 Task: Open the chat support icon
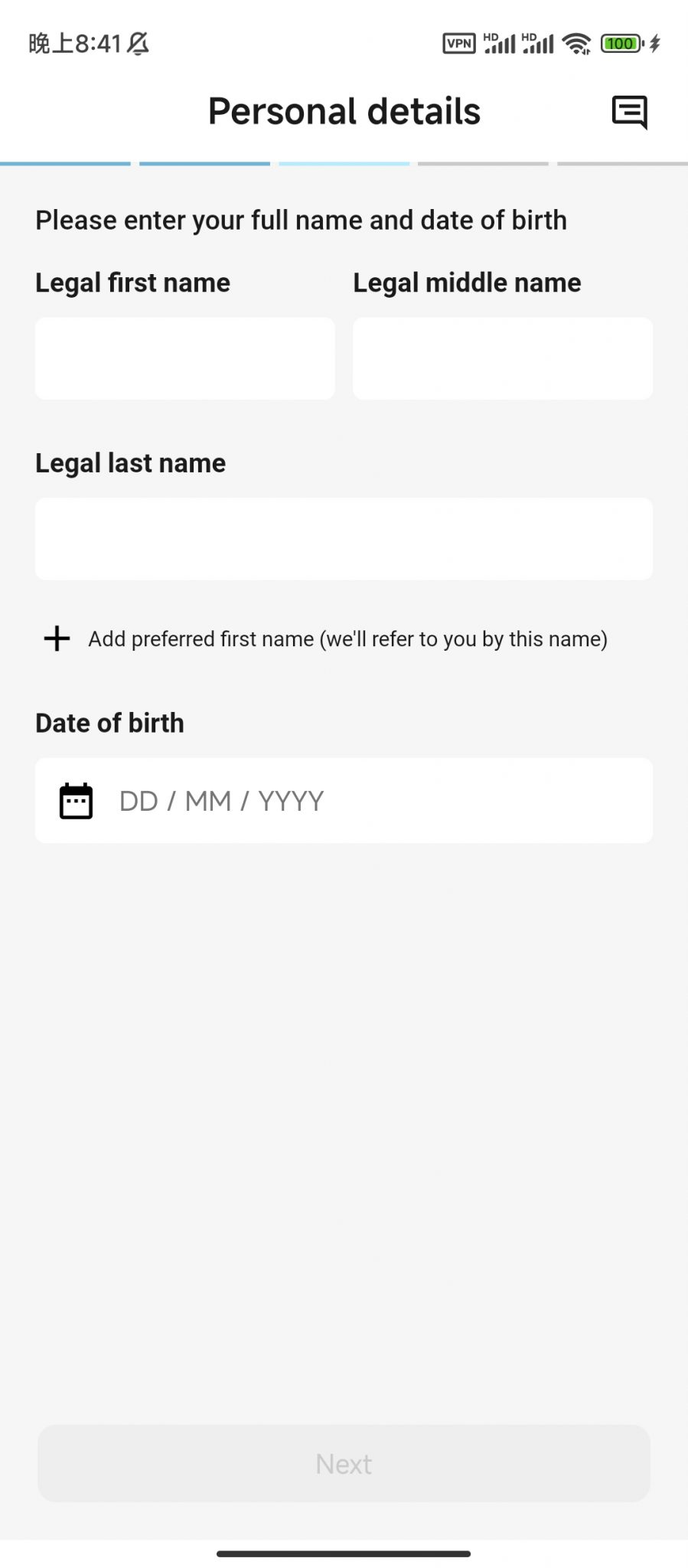629,113
